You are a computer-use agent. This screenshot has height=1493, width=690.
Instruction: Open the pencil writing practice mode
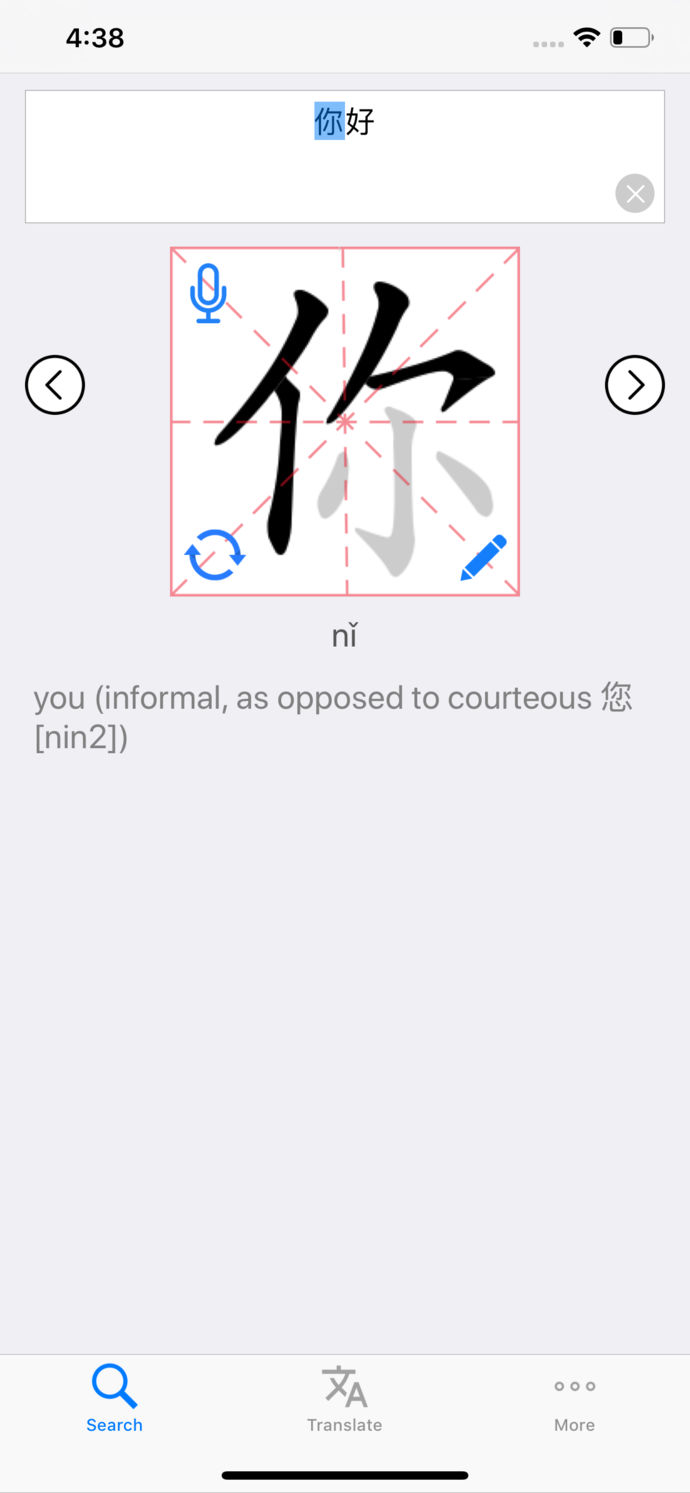[484, 557]
